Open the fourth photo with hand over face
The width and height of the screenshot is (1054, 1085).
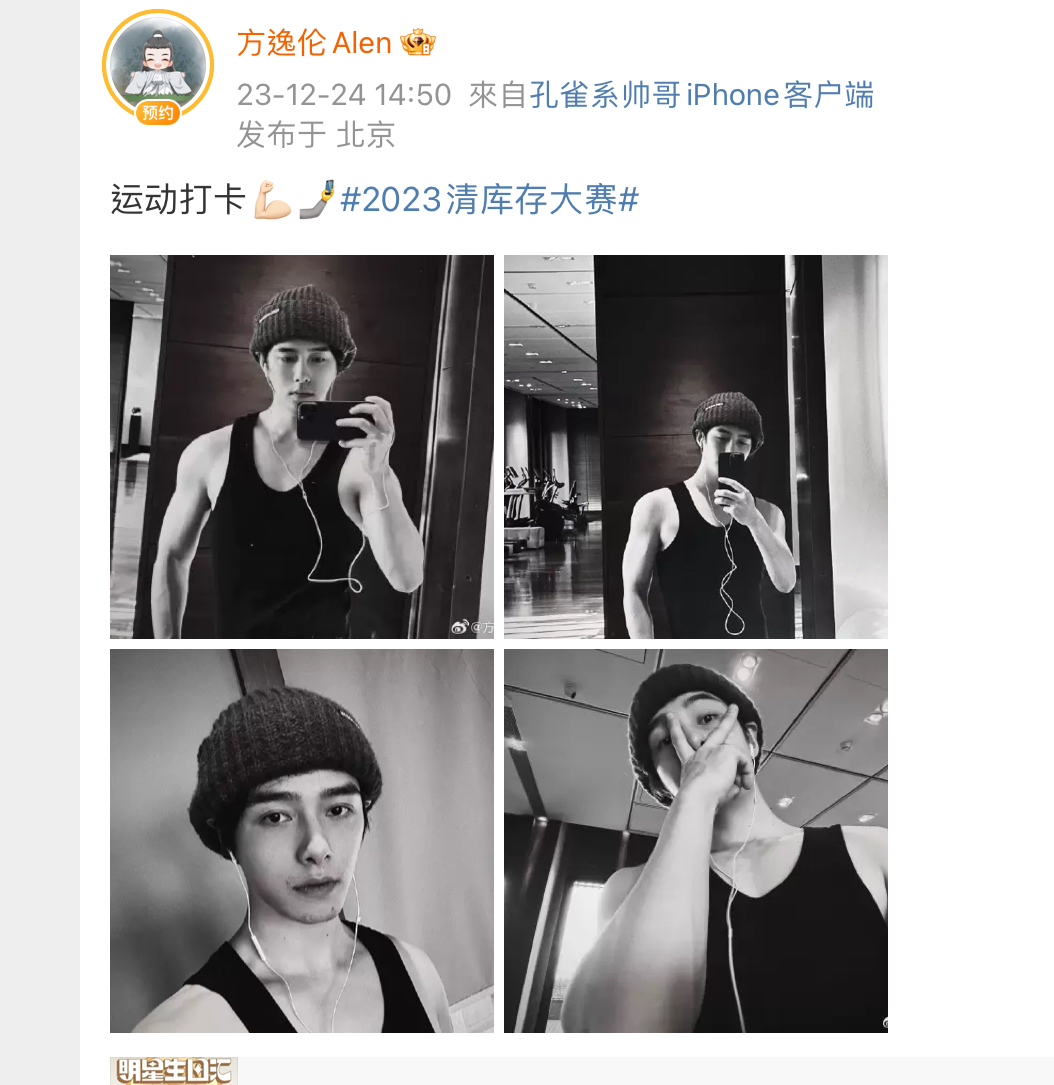(695, 840)
